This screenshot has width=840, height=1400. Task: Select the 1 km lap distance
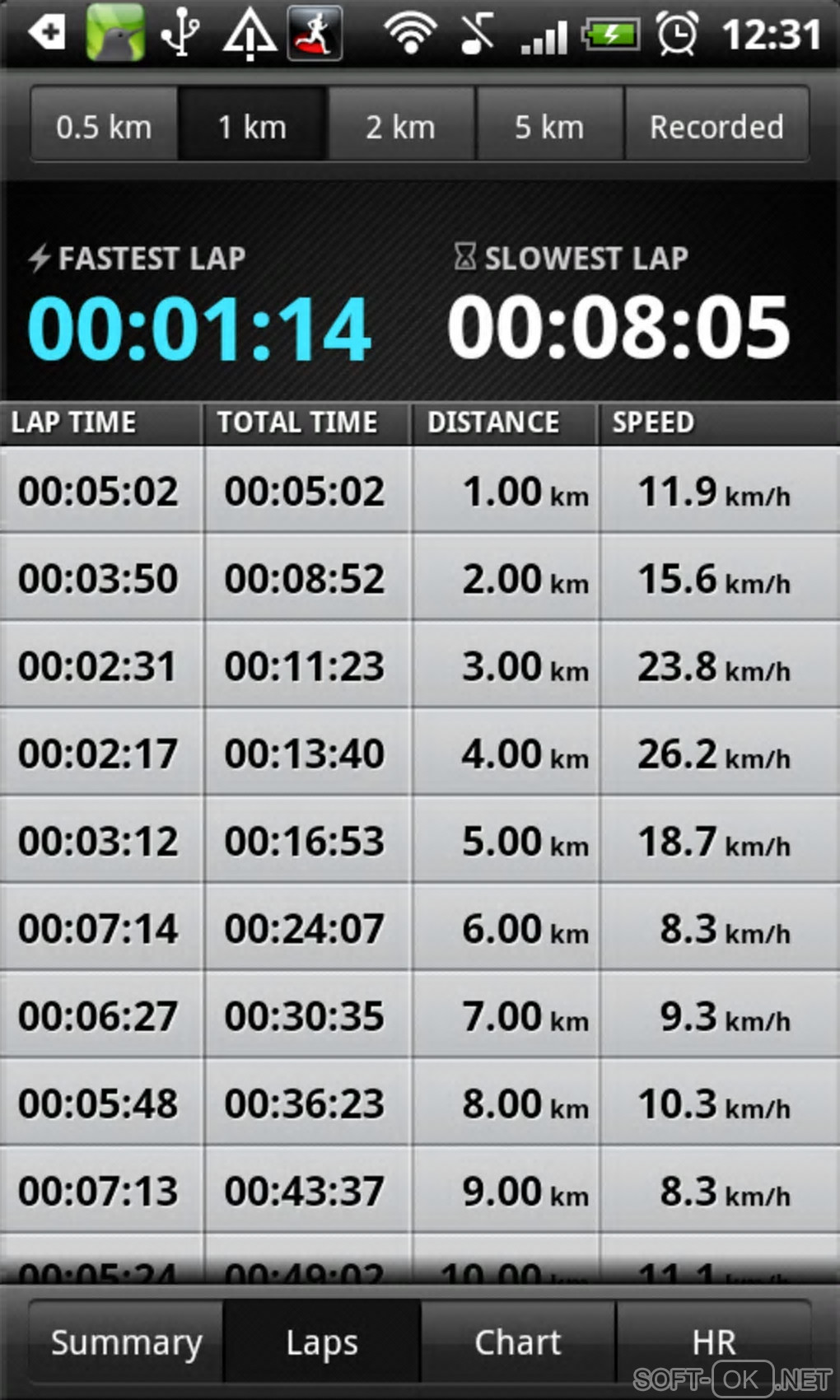[252, 127]
